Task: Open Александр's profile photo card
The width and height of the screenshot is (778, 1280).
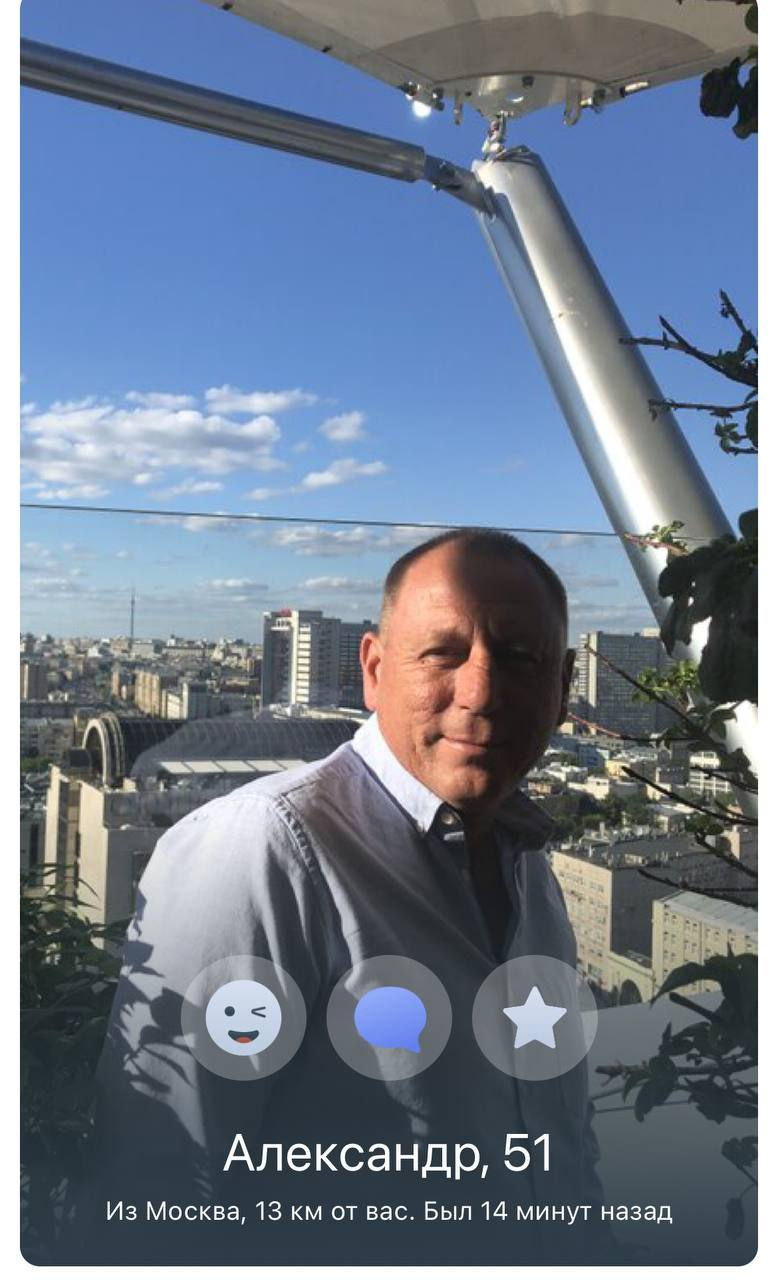Action: [389, 500]
